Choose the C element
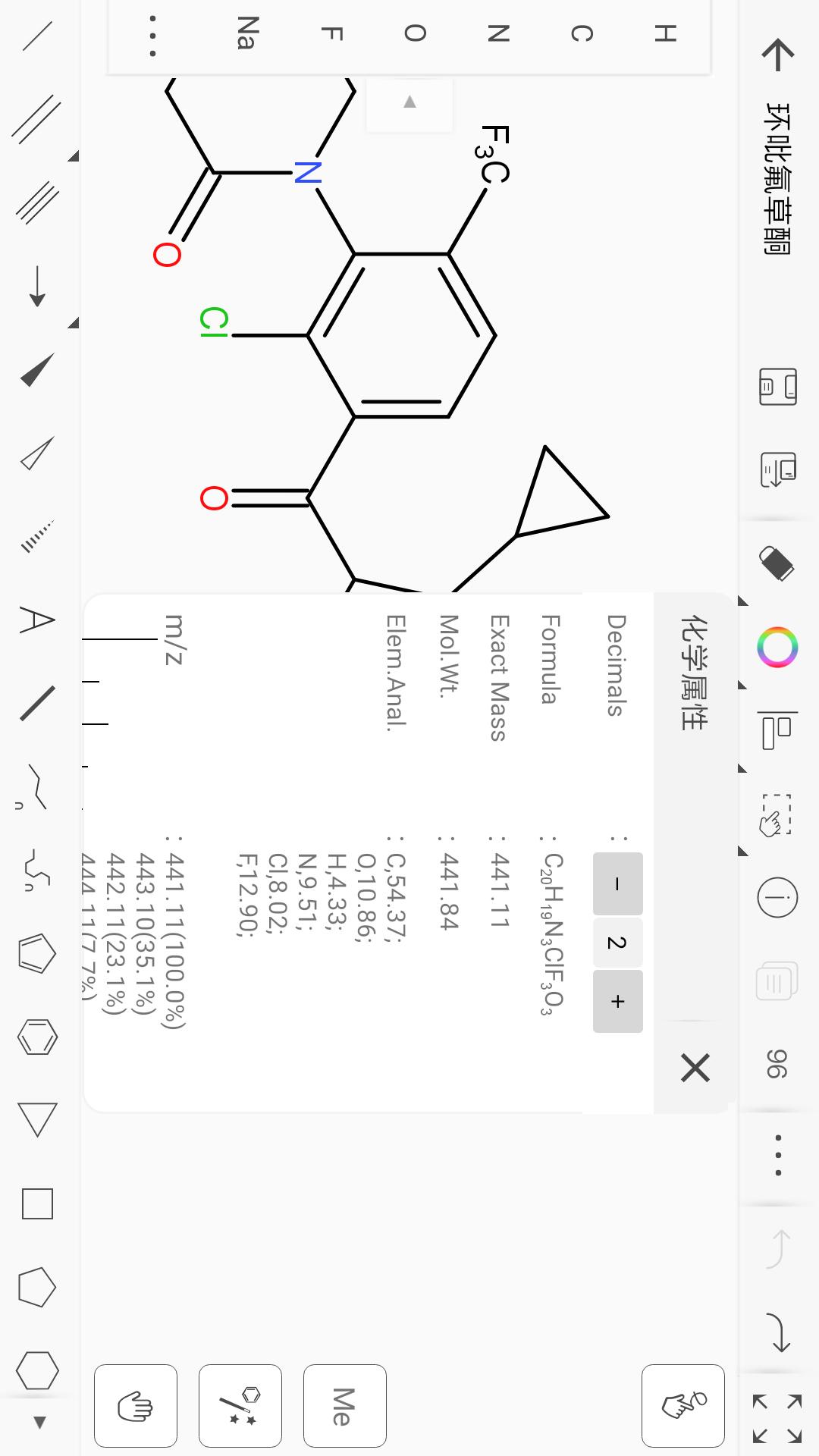Viewport: 819px width, 1456px height. coord(582,33)
